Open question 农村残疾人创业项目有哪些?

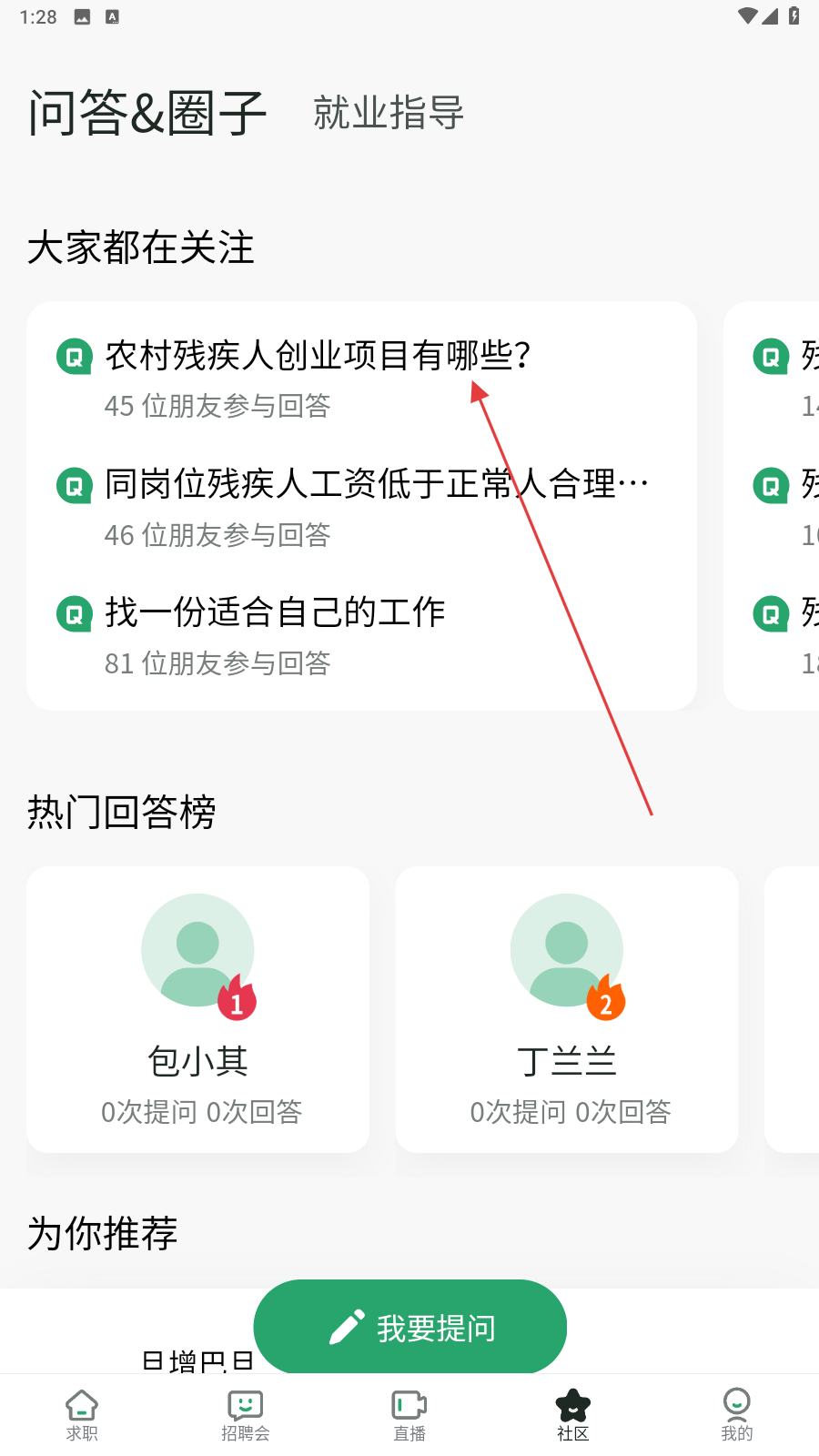click(317, 356)
